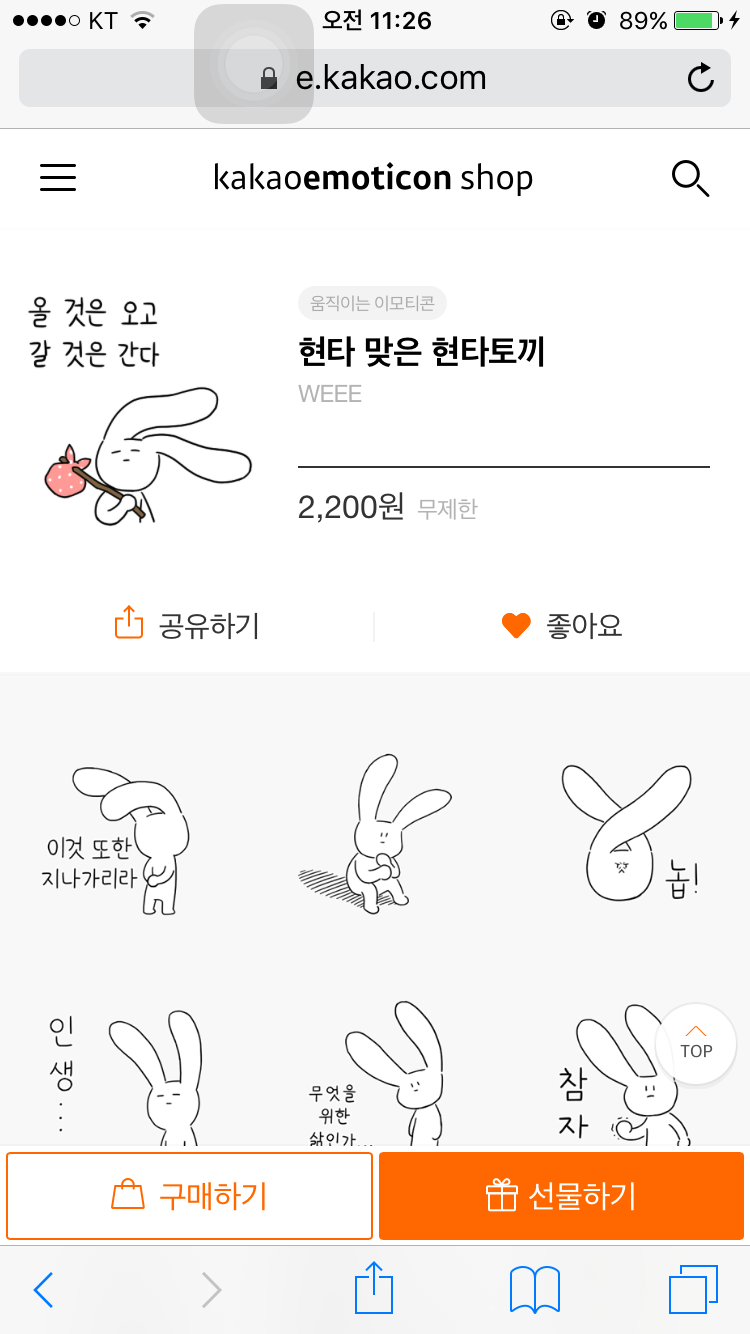This screenshot has width=750, height=1334.
Task: Reload the page in Safari
Action: click(x=701, y=78)
